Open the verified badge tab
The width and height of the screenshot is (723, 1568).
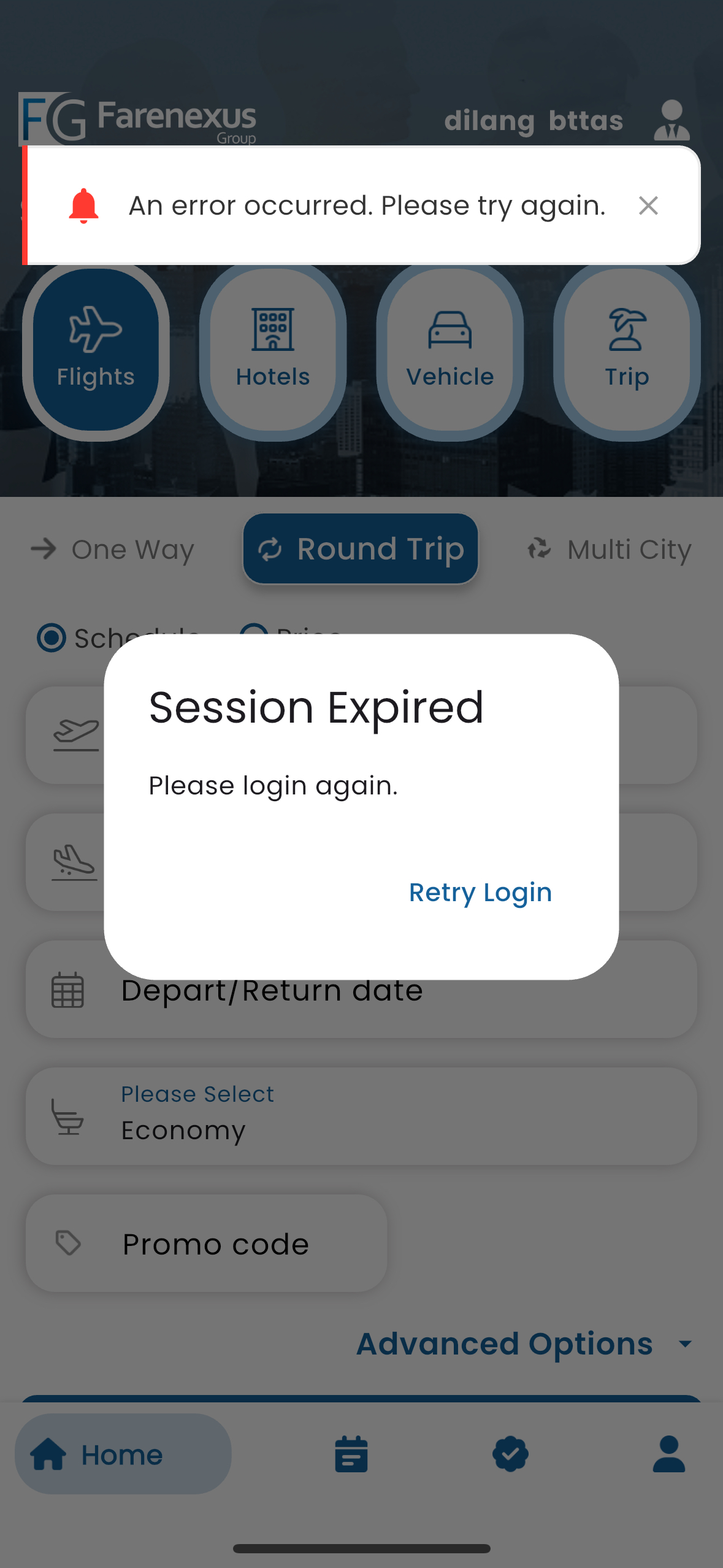pos(510,1454)
